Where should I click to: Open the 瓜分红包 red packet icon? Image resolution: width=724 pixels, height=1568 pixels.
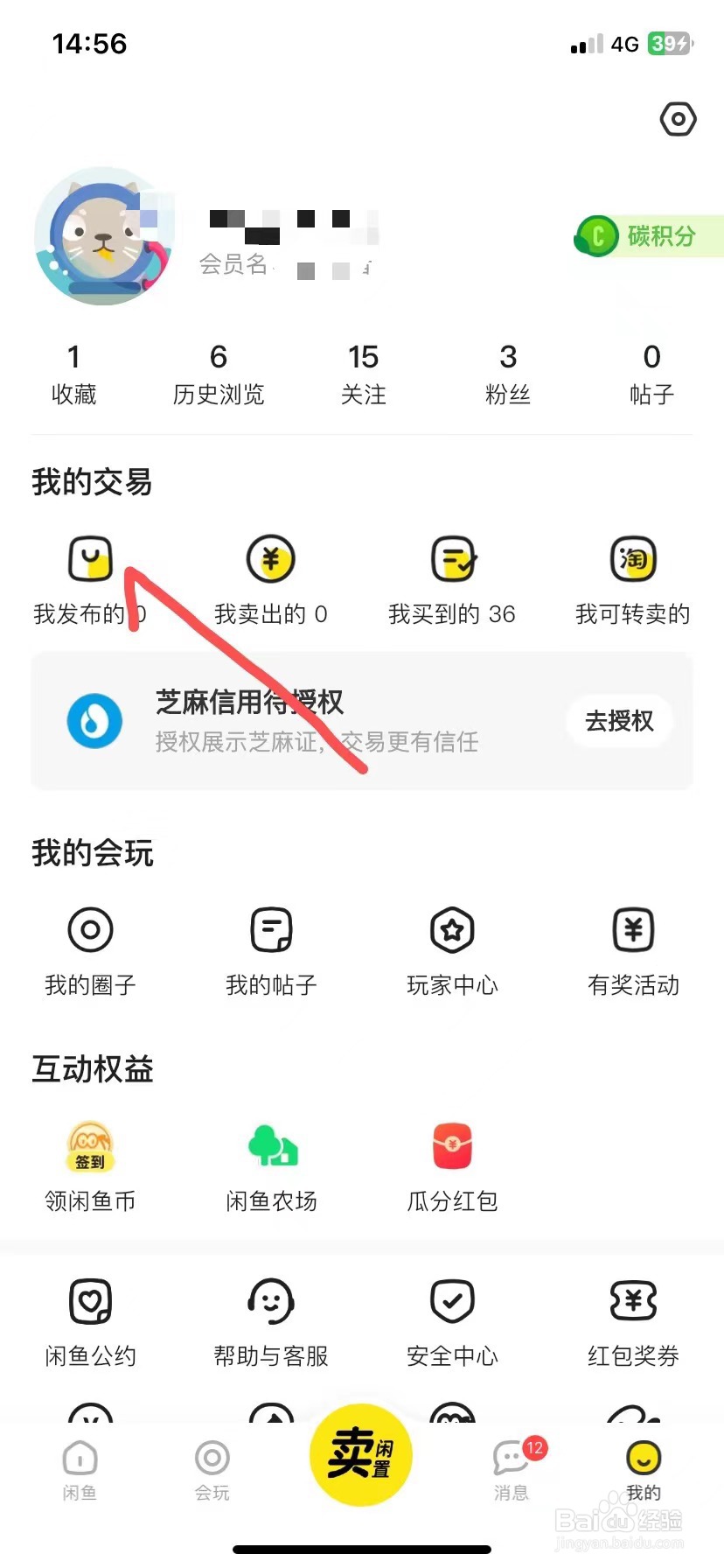click(x=452, y=1146)
